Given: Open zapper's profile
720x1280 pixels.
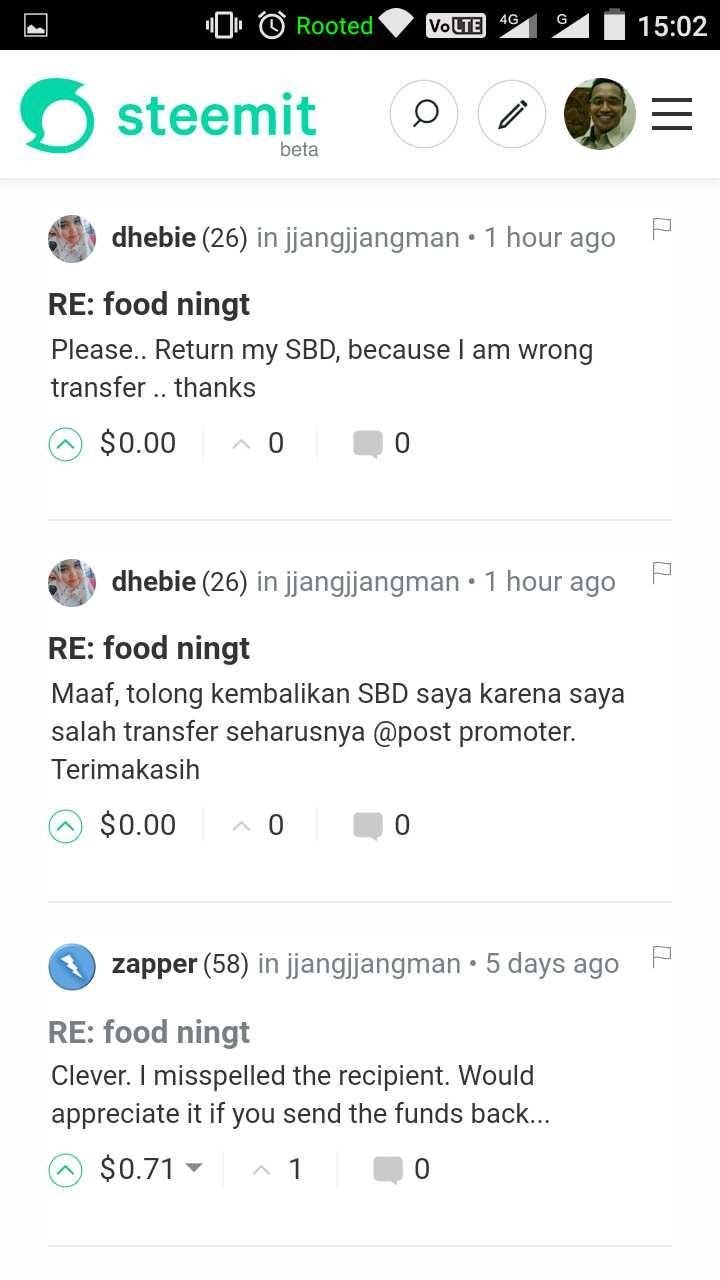Looking at the screenshot, I should coord(154,964).
